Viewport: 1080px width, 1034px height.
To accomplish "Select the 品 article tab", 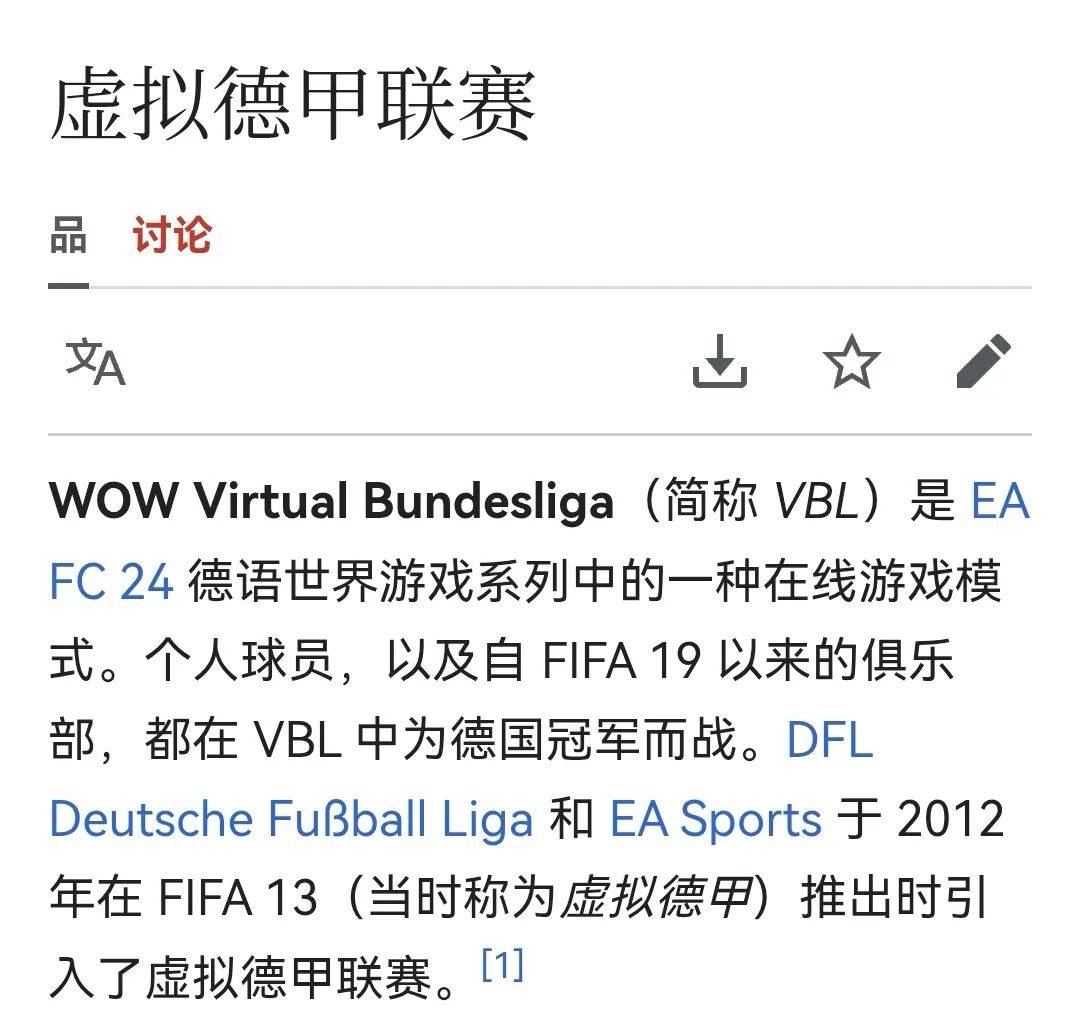I will [68, 238].
